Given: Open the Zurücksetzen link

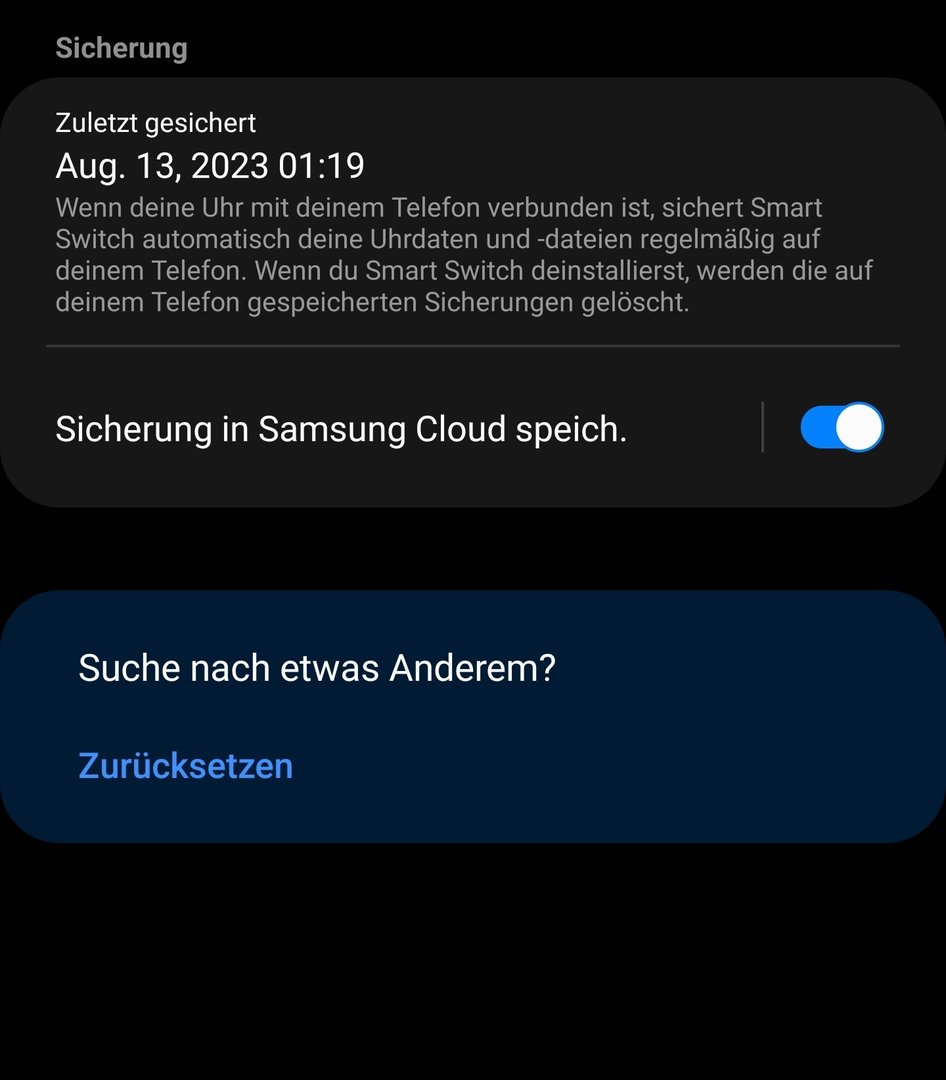Looking at the screenshot, I should click(x=186, y=766).
